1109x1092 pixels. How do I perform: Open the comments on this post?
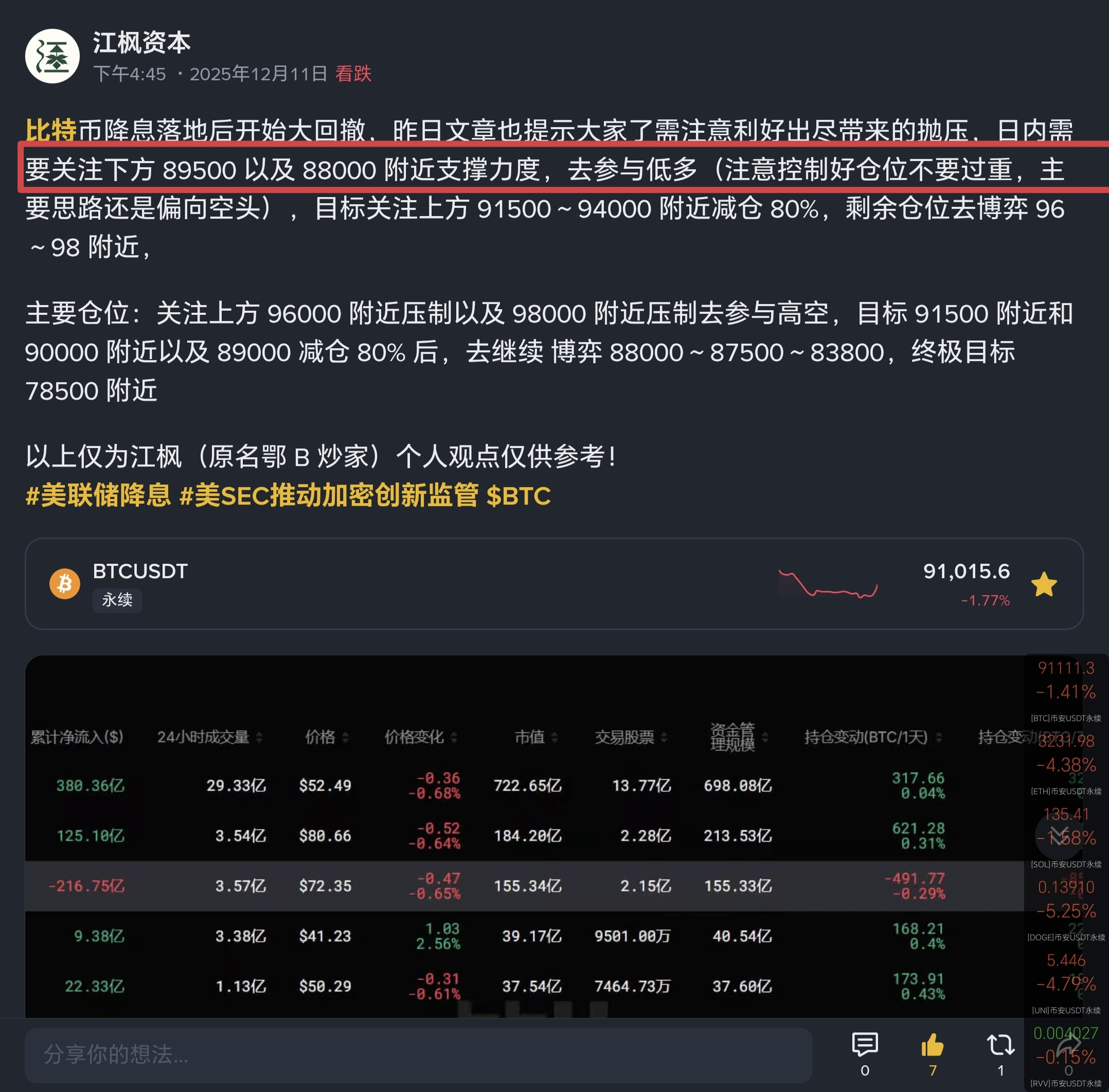coord(865,1053)
